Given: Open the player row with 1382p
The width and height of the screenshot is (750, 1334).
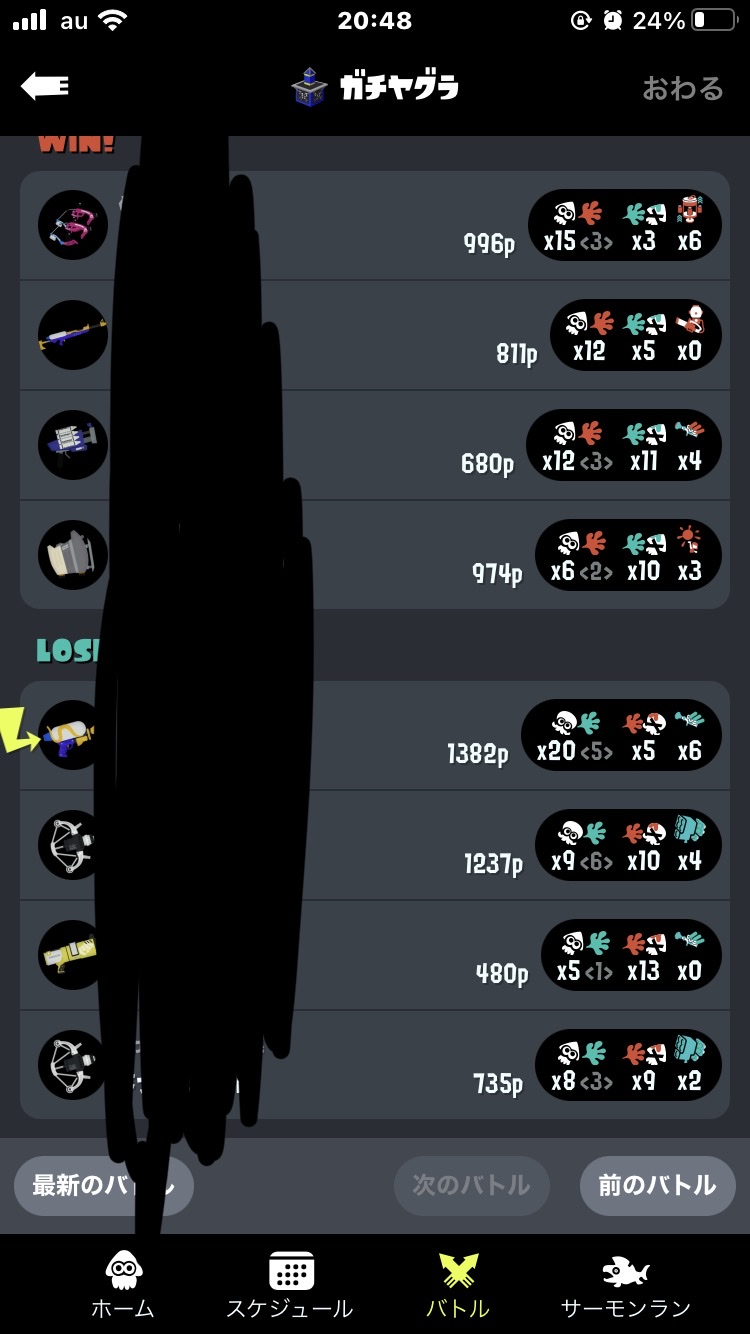Looking at the screenshot, I should [x=375, y=736].
